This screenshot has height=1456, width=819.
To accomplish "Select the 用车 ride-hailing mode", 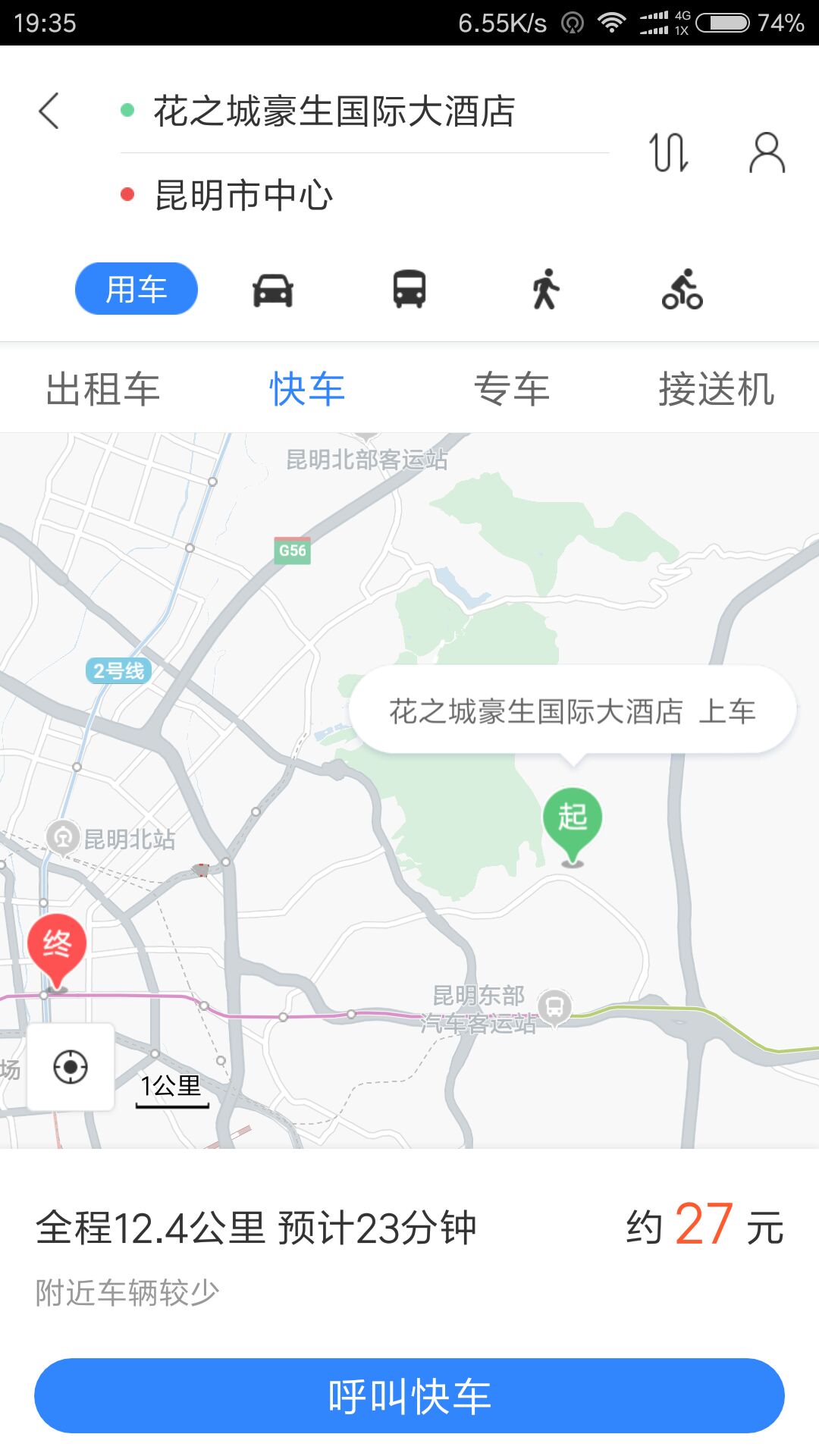I will 136,289.
